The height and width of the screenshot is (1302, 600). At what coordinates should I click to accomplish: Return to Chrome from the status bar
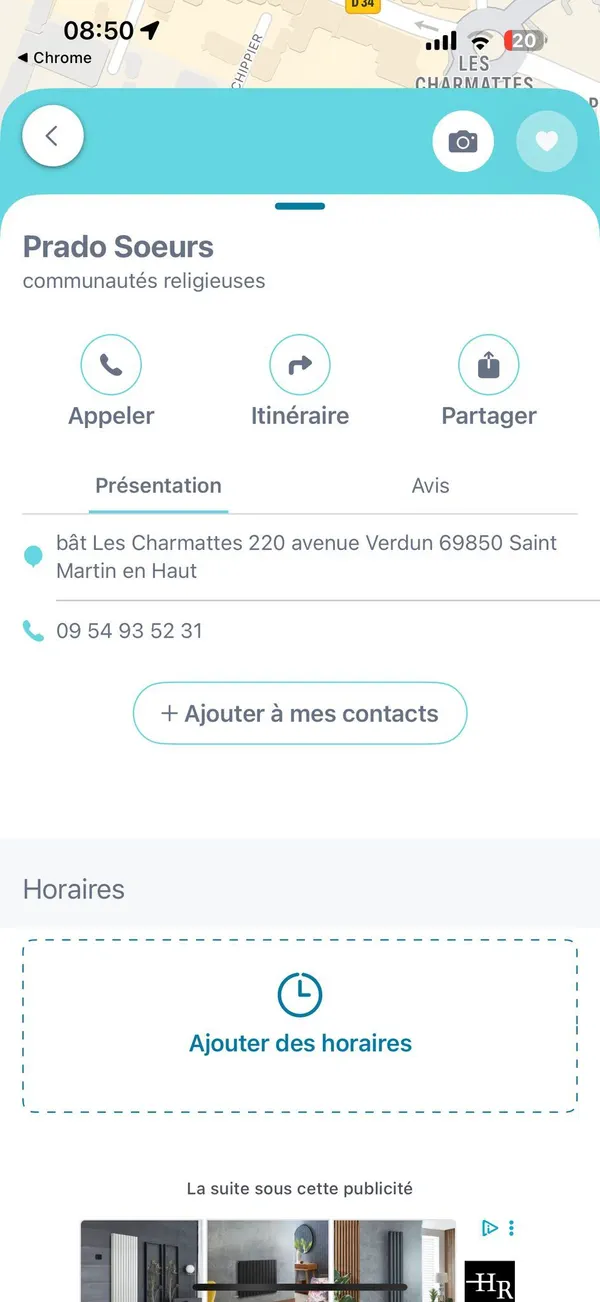[x=55, y=58]
